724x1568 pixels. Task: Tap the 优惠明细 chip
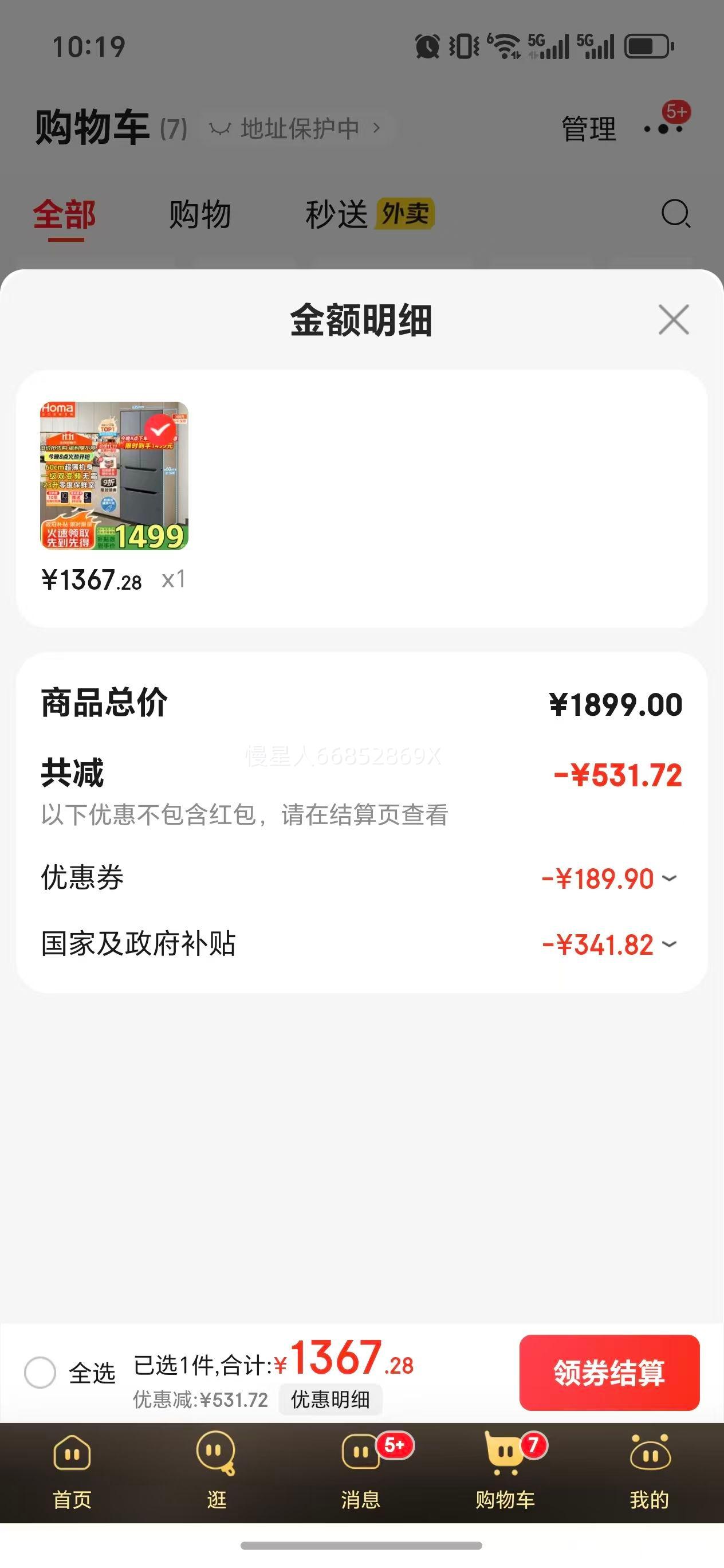tap(330, 1400)
